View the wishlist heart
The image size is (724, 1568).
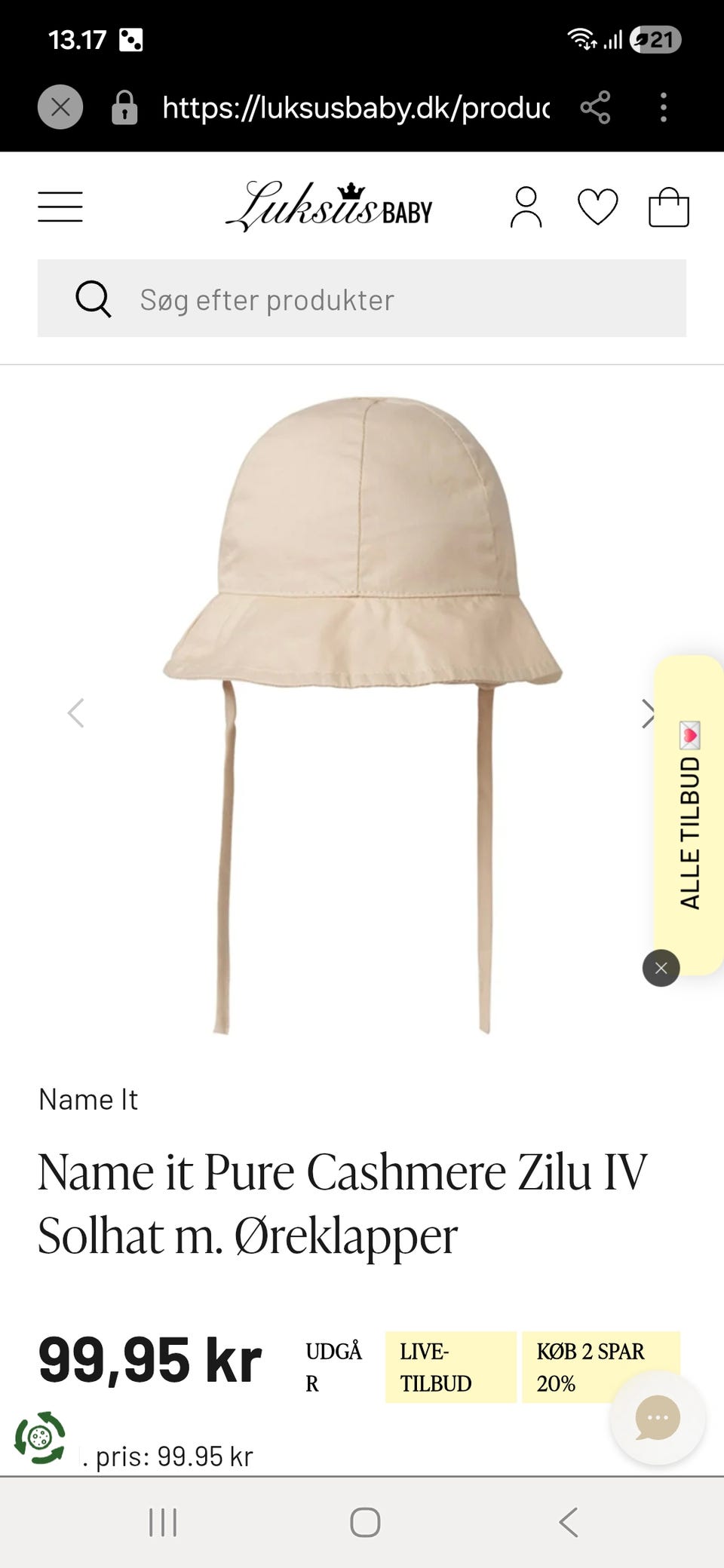[597, 207]
